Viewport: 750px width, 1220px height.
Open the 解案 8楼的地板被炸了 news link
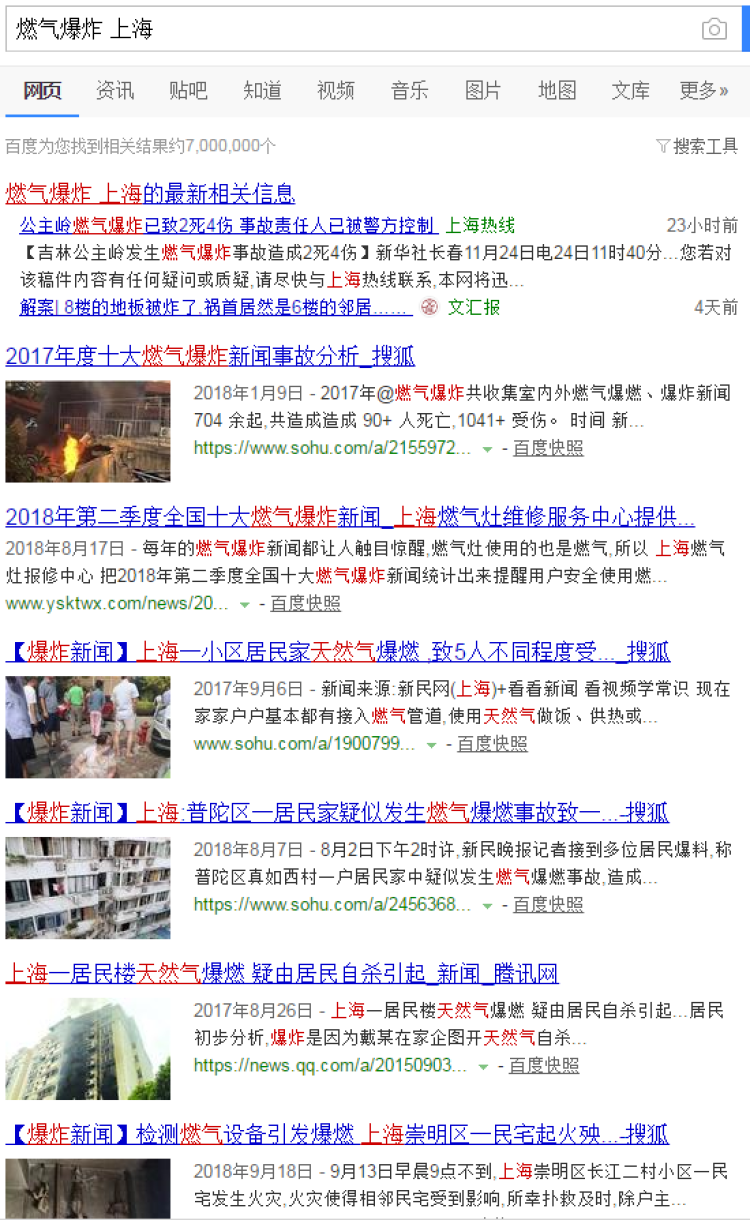pyautogui.click(x=215, y=307)
